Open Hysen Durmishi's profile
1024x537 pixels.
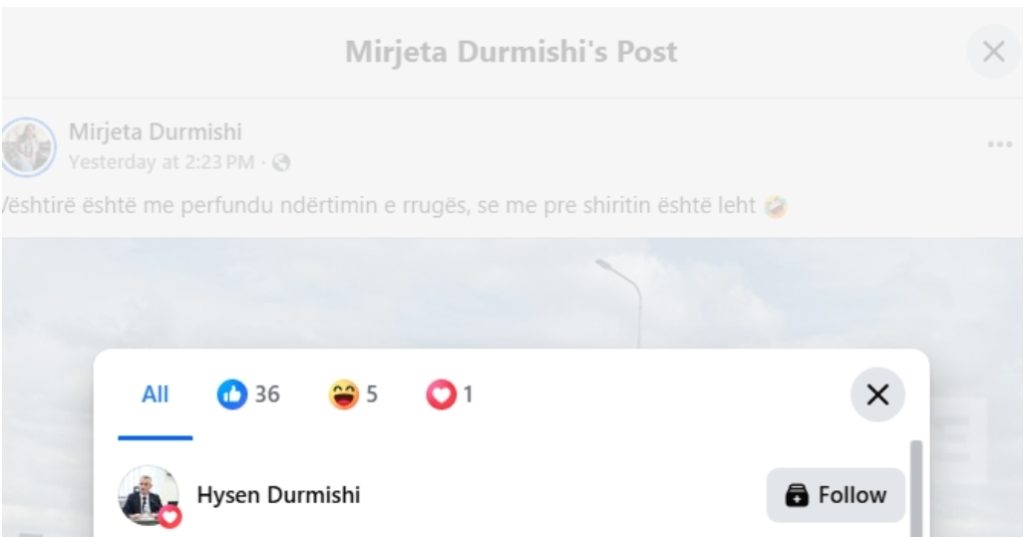coord(278,495)
